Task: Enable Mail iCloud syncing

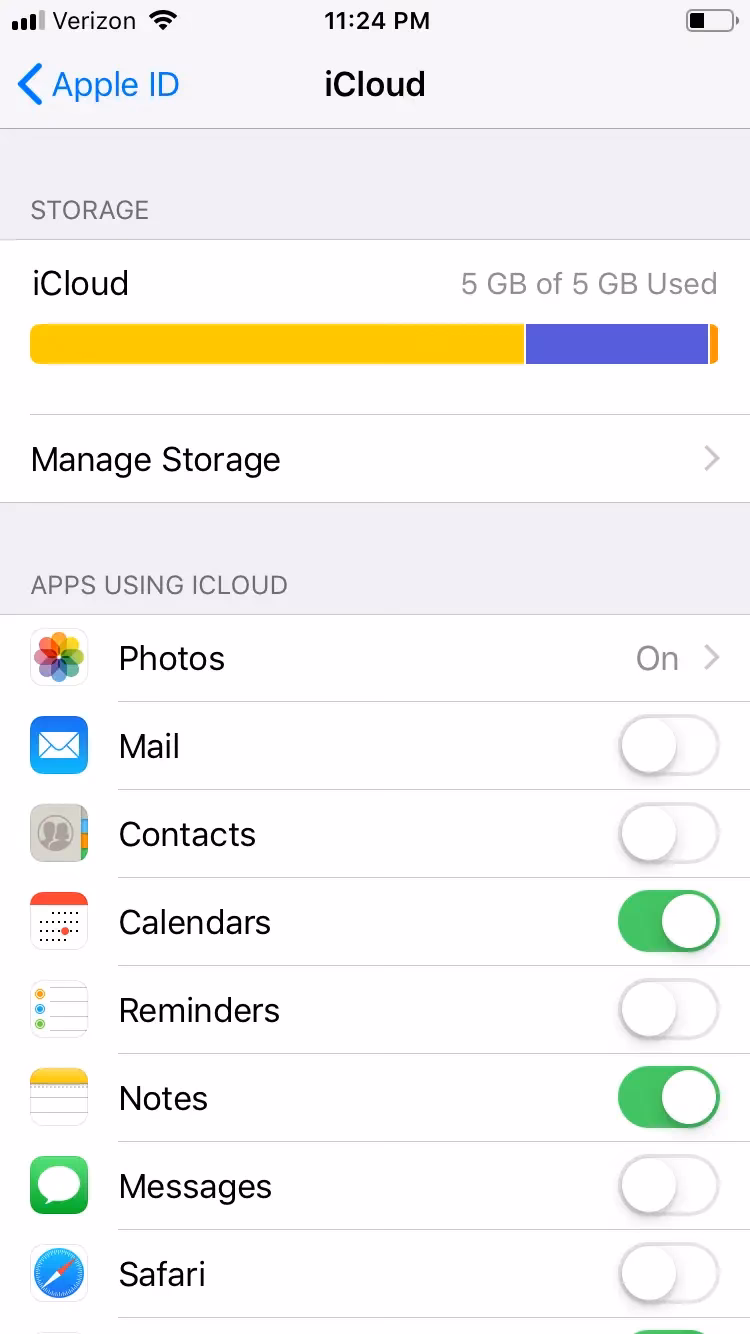Action: coord(668,745)
